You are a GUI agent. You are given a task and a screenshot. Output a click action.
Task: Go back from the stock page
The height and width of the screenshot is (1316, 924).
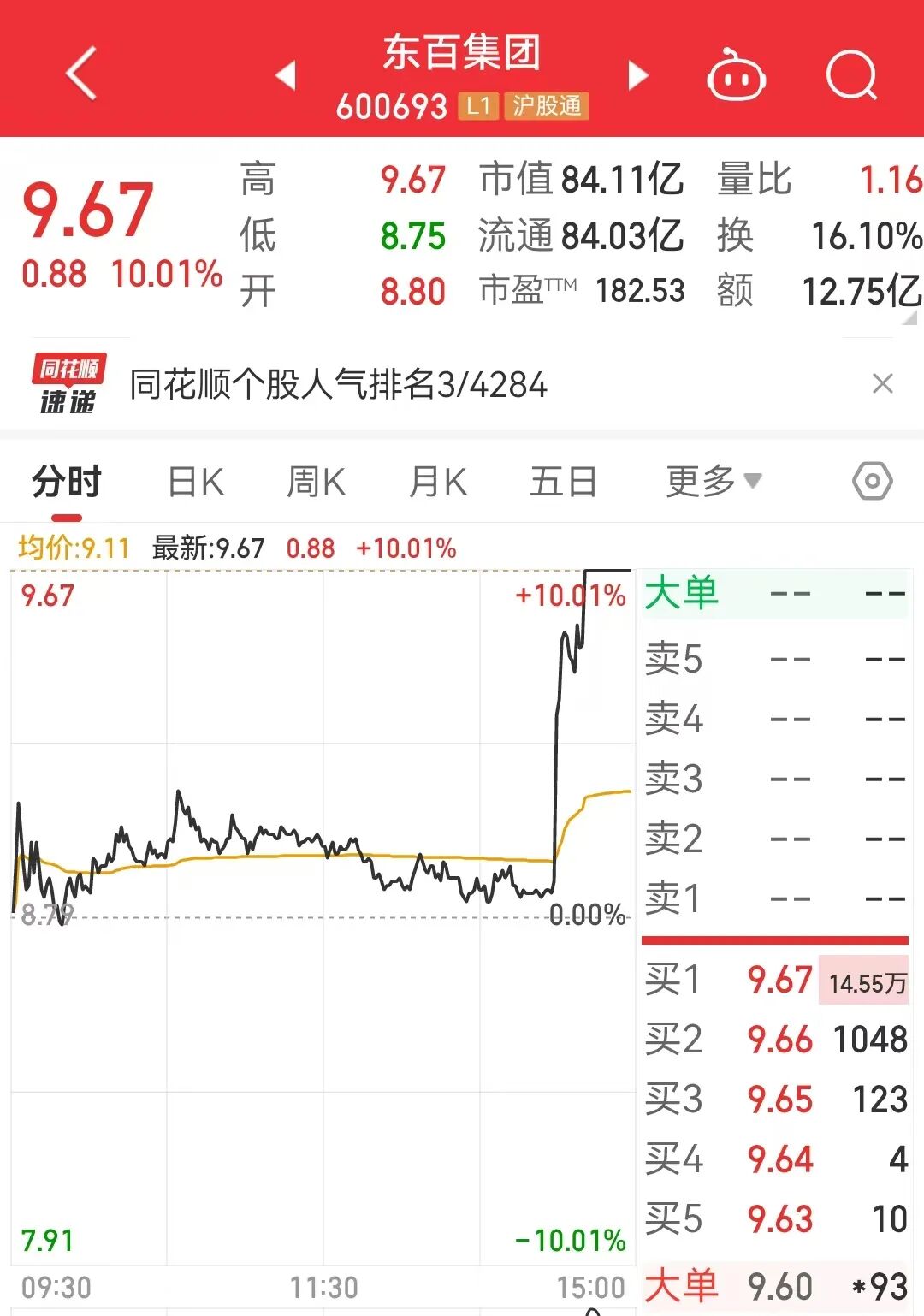click(x=81, y=74)
